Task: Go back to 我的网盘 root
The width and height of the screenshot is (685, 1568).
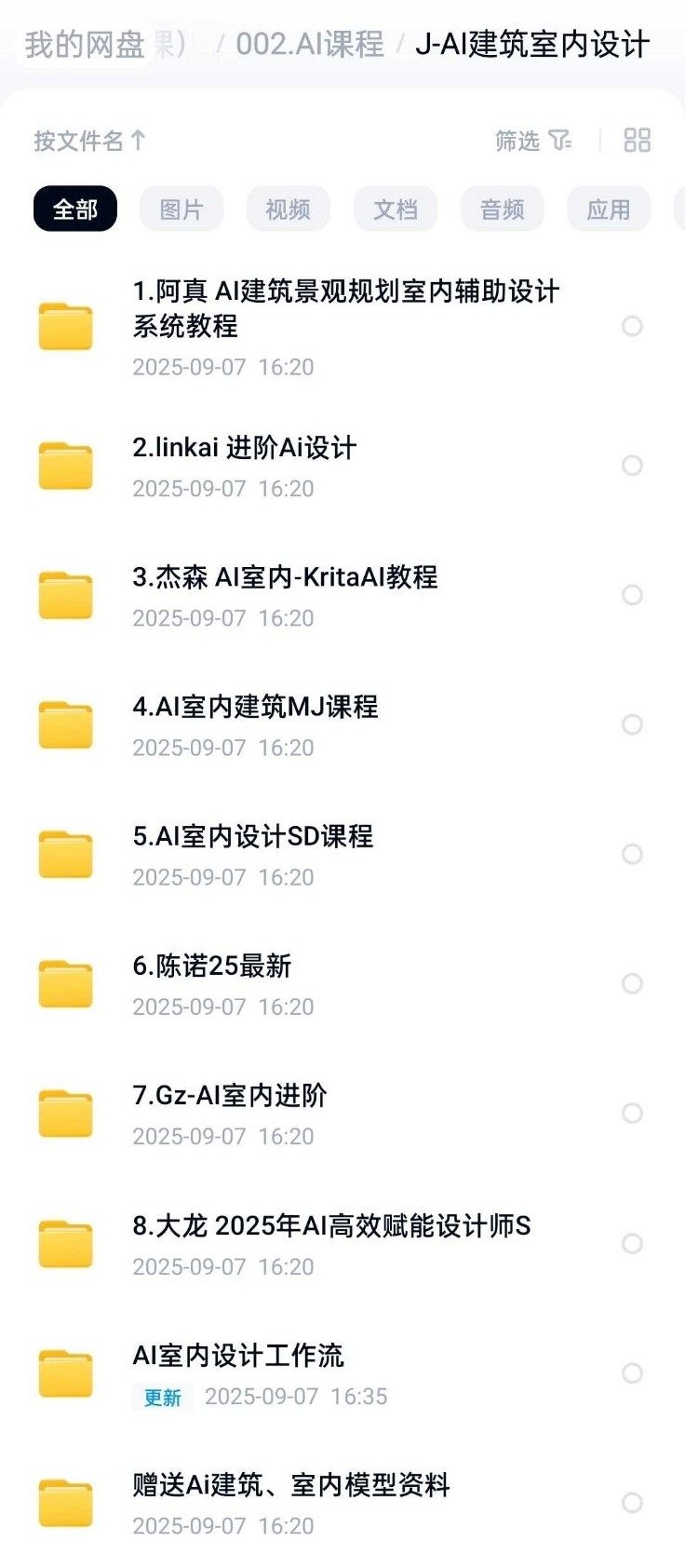Action: (84, 44)
